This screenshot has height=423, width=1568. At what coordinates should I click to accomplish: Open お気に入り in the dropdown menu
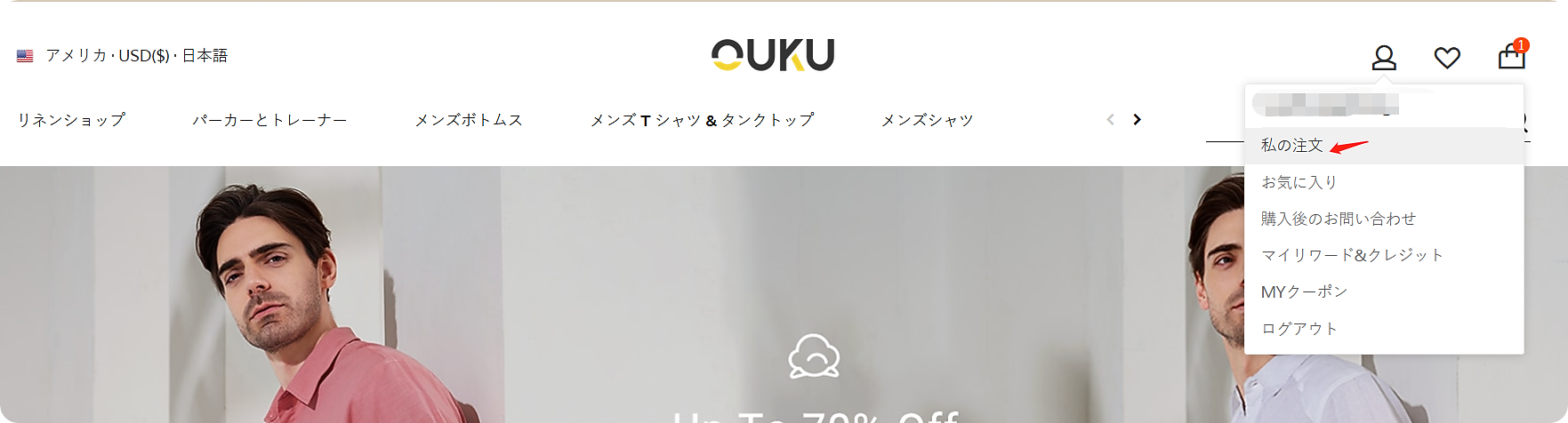[x=1299, y=182]
